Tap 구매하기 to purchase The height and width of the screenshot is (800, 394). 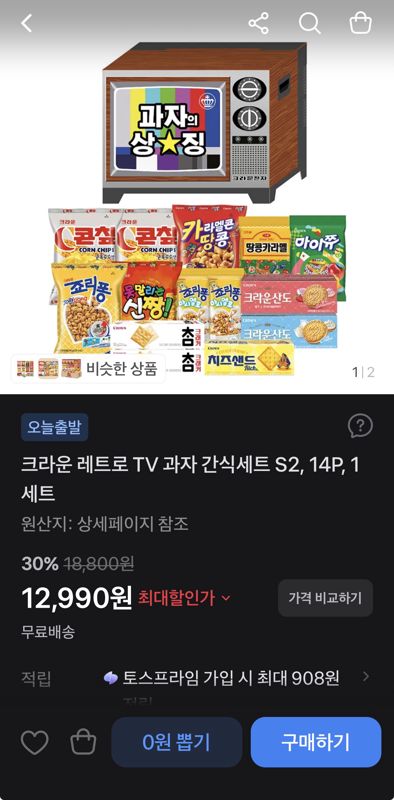tap(316, 742)
